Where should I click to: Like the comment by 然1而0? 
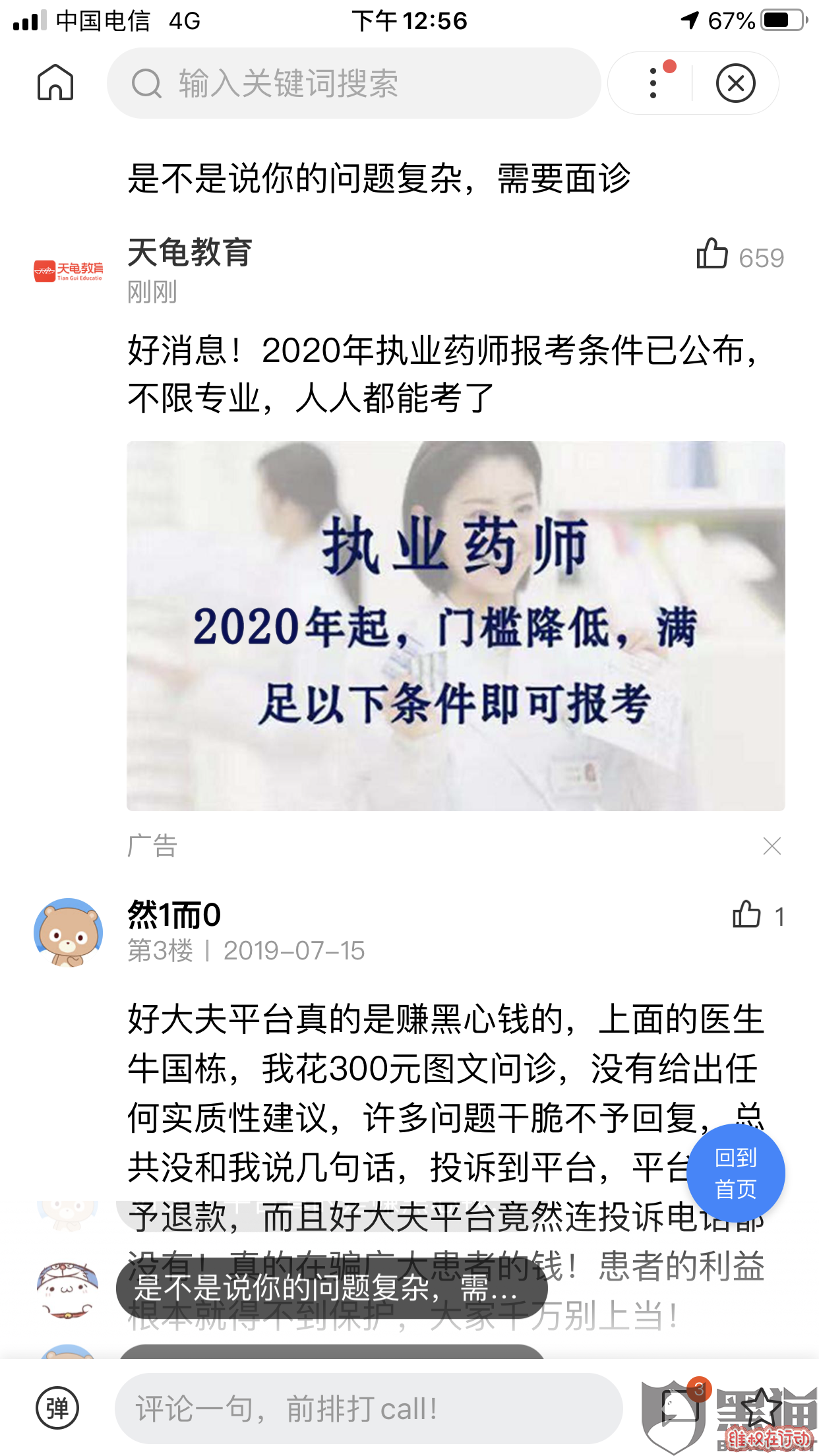[x=747, y=915]
